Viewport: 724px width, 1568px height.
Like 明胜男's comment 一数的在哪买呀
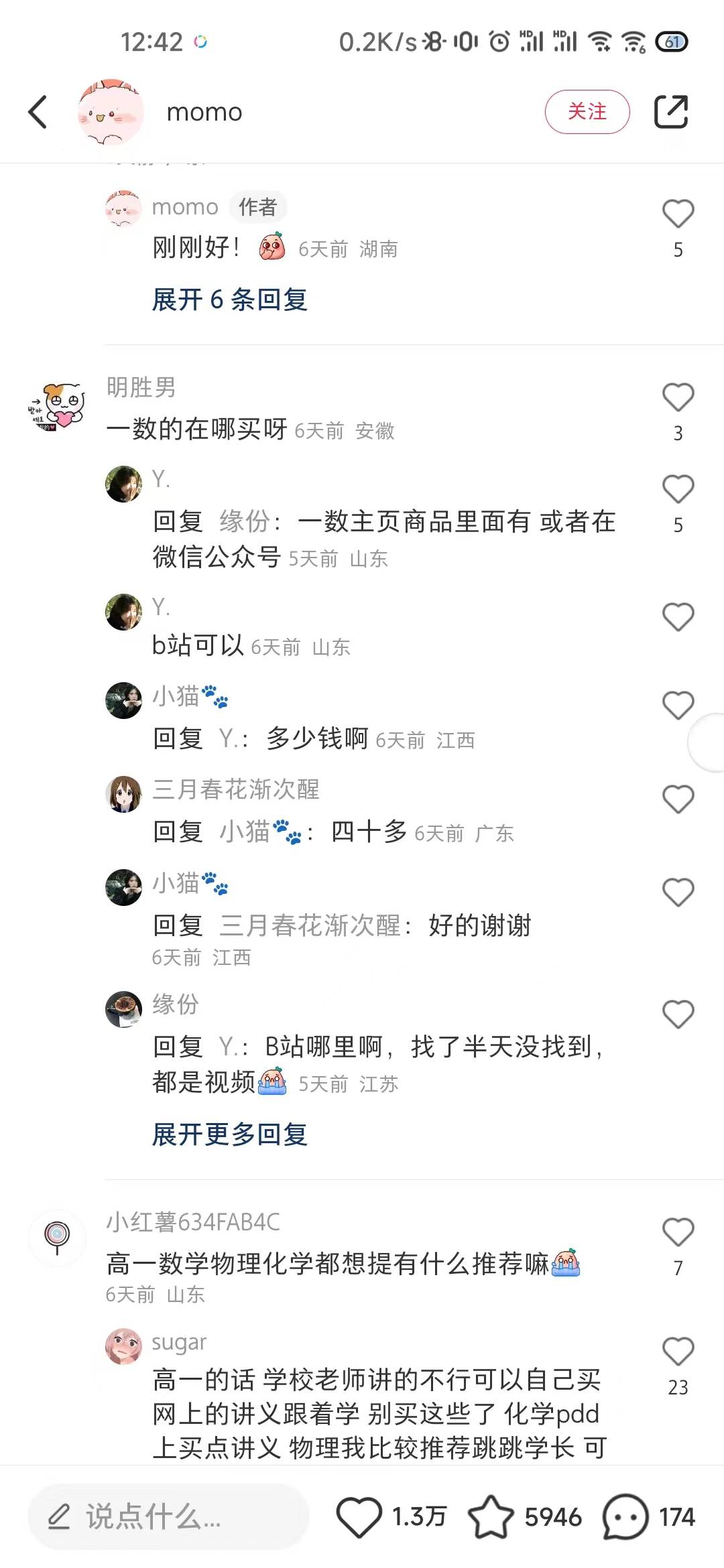pos(678,397)
